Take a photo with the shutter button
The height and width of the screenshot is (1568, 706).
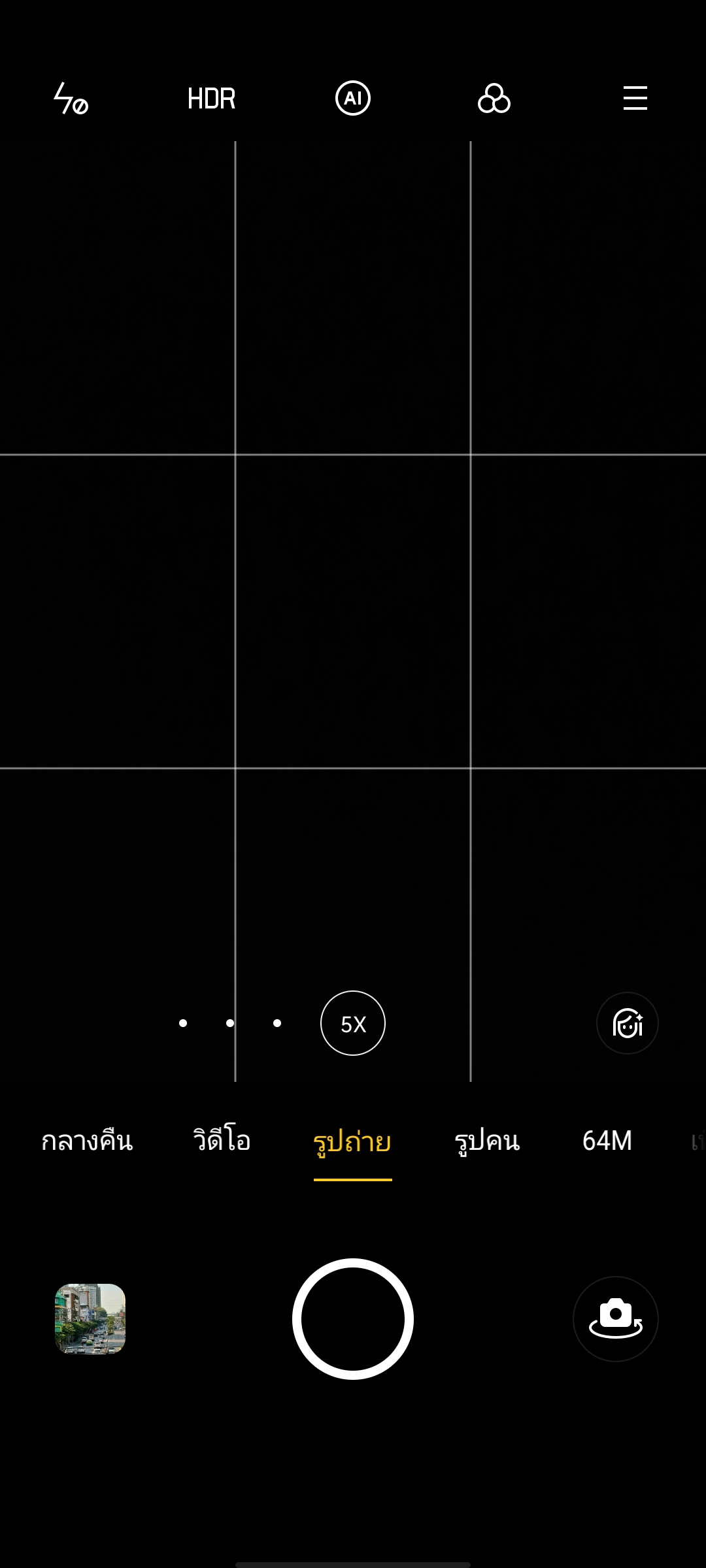tap(353, 1318)
